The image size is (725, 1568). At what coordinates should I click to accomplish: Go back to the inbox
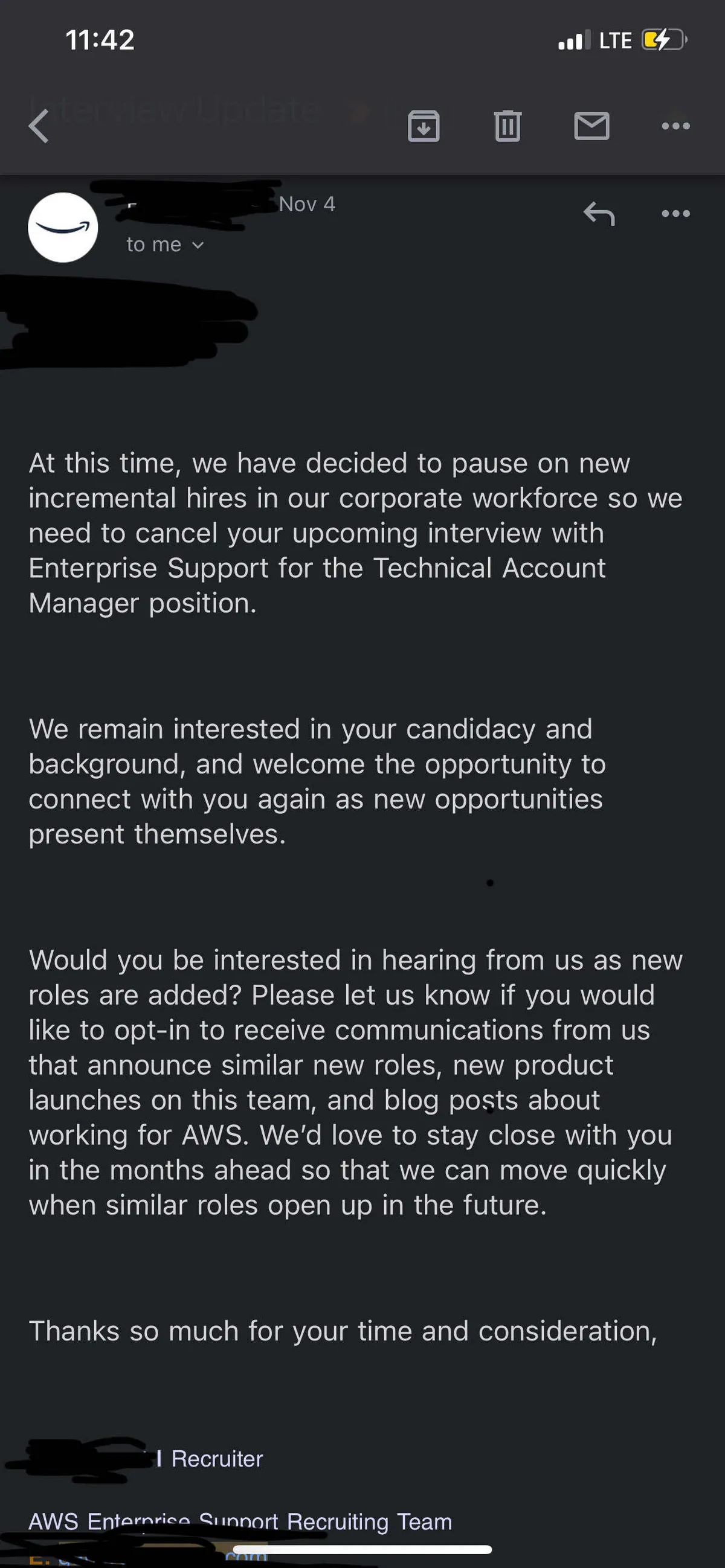tap(39, 126)
